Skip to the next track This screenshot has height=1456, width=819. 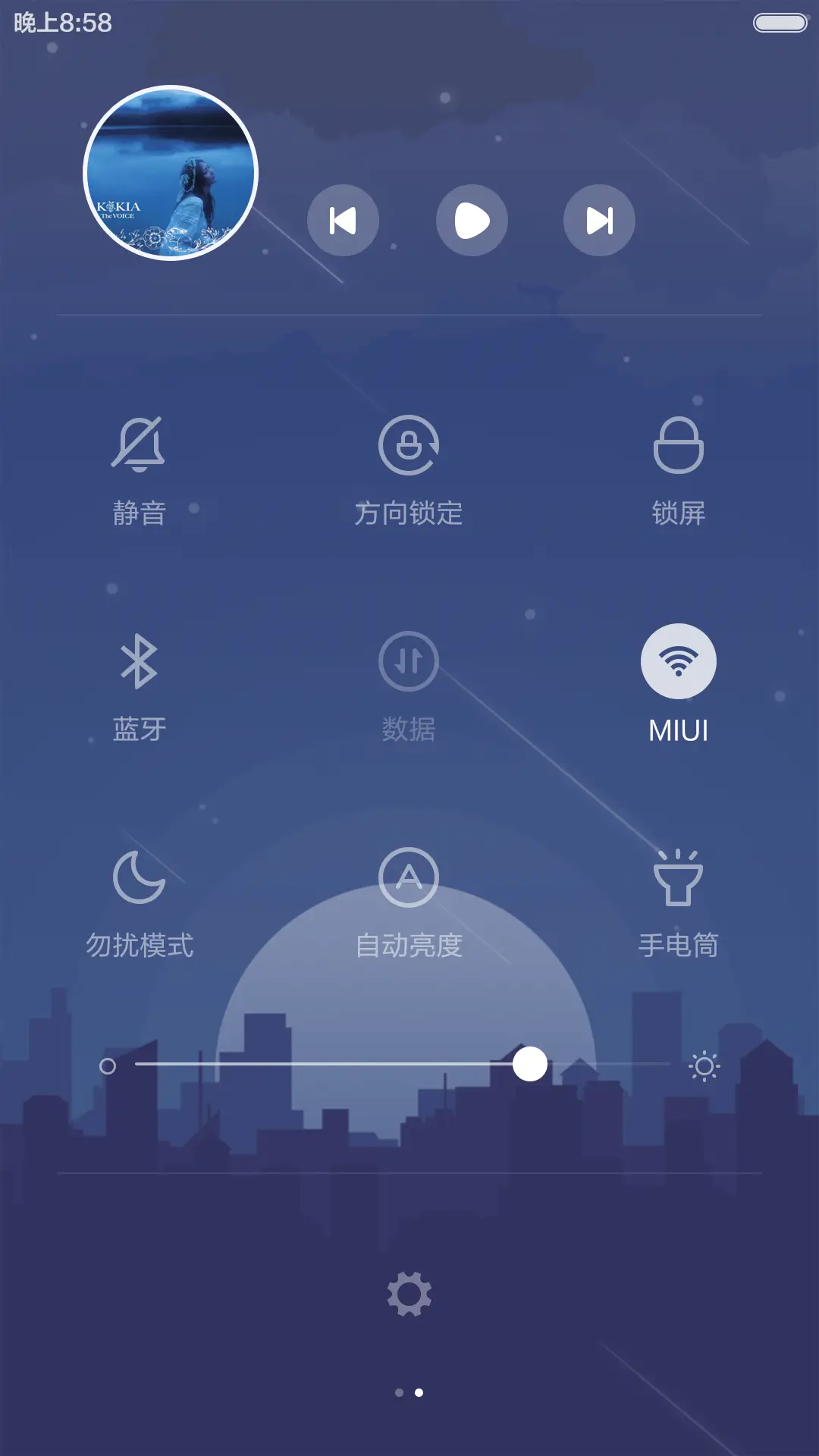(x=599, y=219)
